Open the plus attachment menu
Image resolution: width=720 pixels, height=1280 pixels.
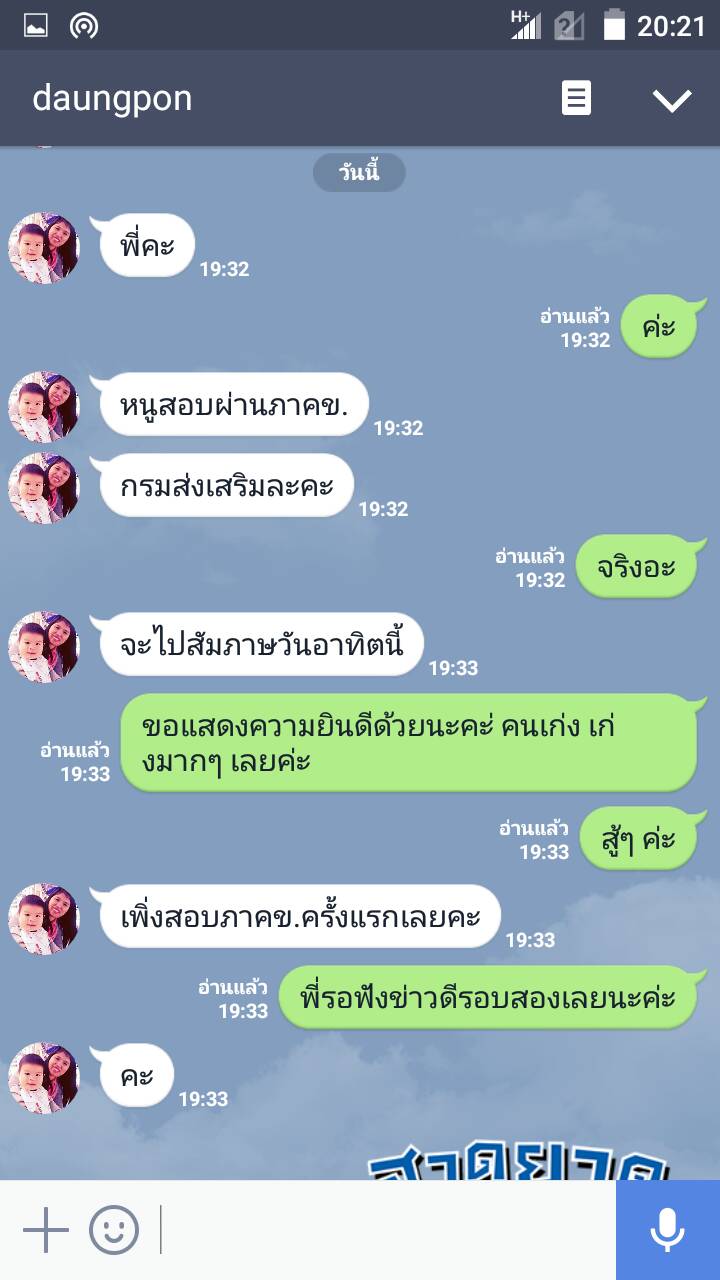click(x=46, y=1229)
